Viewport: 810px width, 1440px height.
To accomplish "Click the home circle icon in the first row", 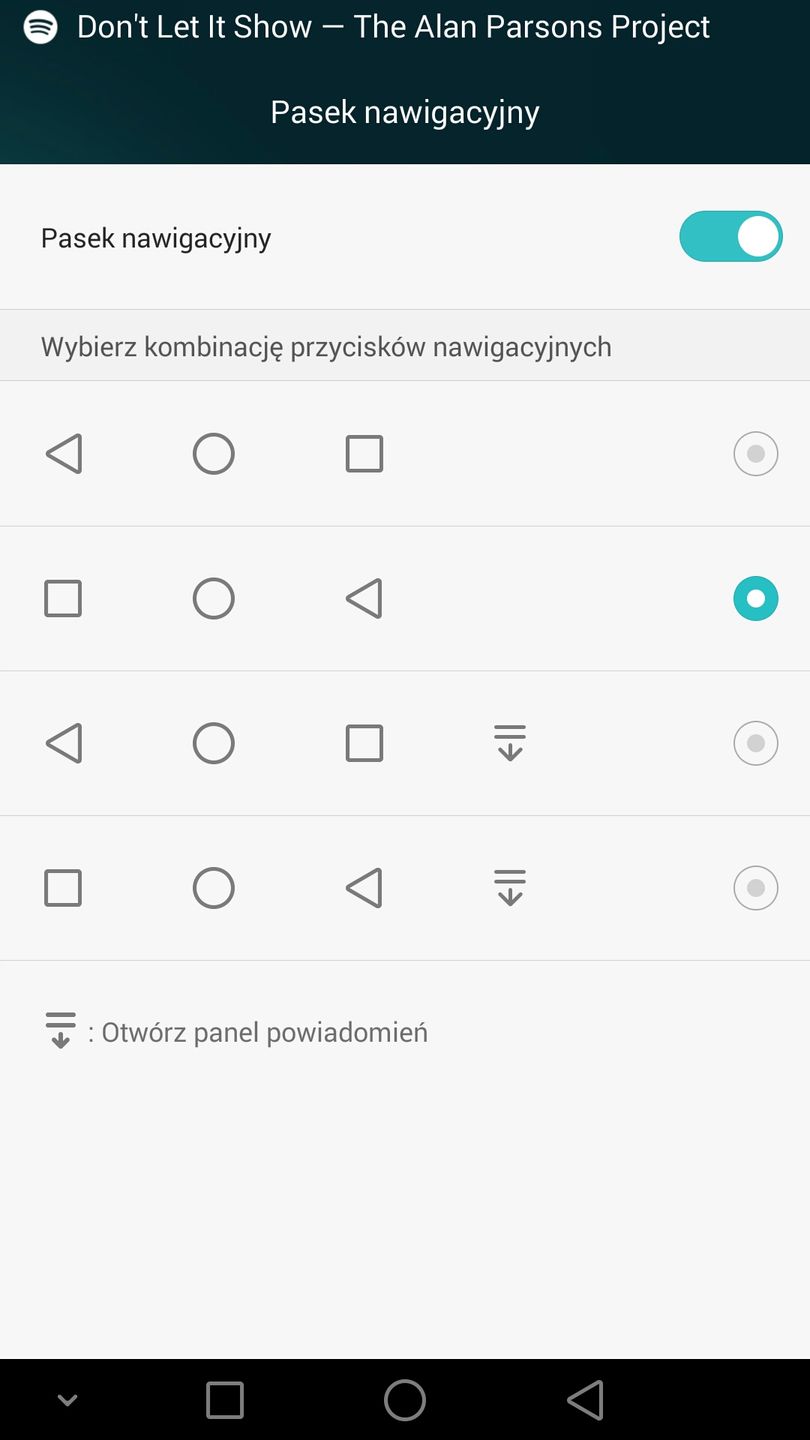I will 213,453.
